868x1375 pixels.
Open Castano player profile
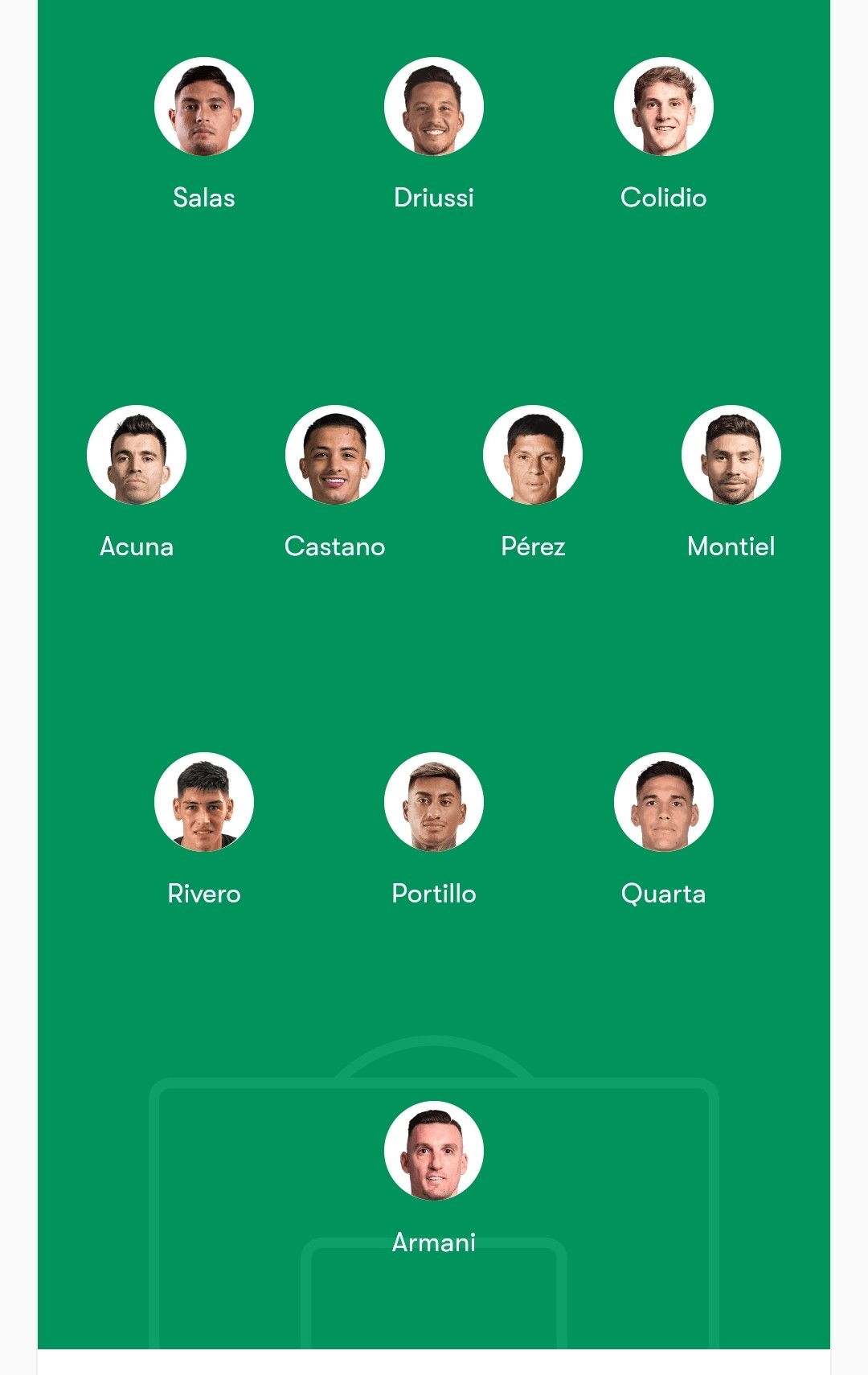coord(335,455)
